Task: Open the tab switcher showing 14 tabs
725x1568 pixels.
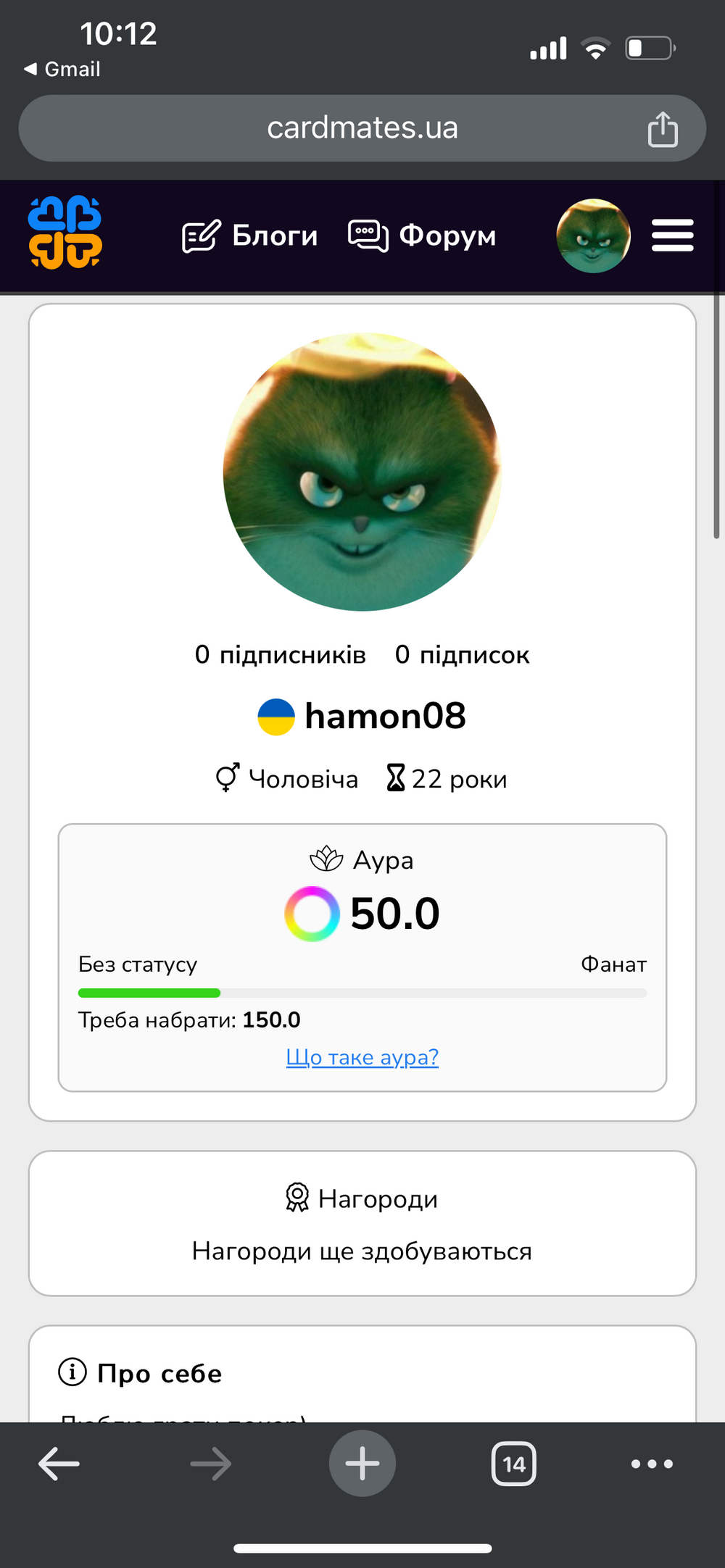Action: coord(514,1464)
